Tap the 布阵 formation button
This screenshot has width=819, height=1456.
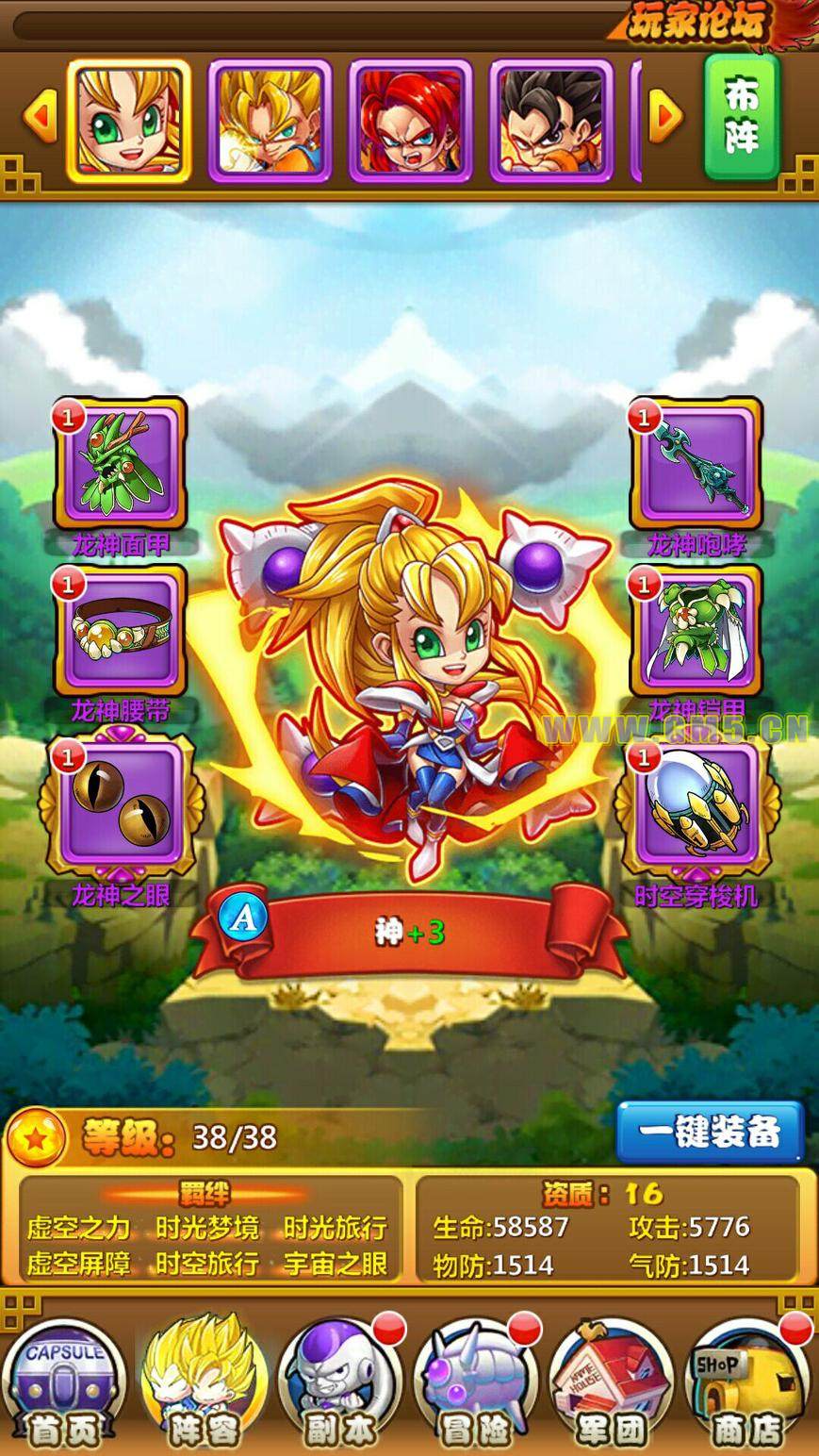coord(742,118)
